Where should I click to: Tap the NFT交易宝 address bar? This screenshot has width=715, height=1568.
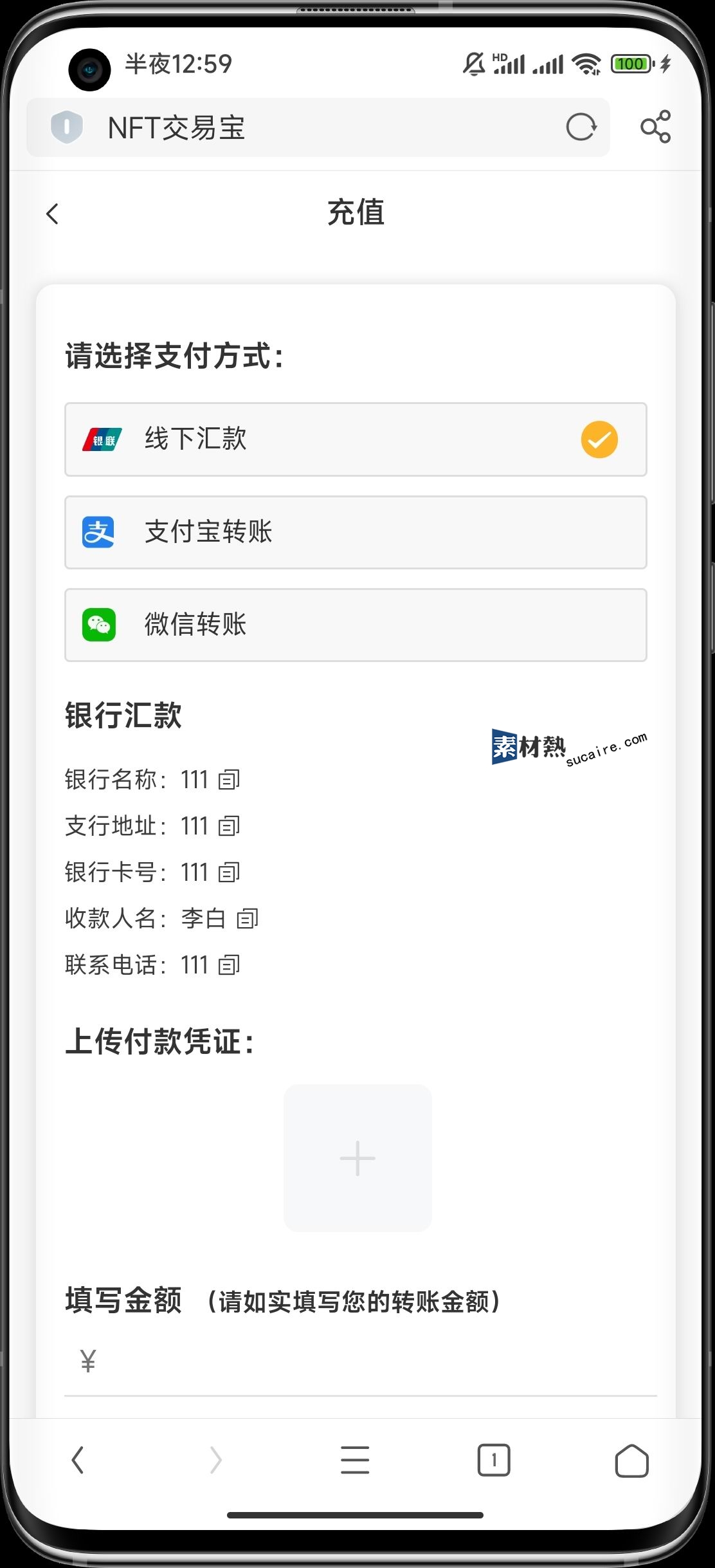coord(321,127)
